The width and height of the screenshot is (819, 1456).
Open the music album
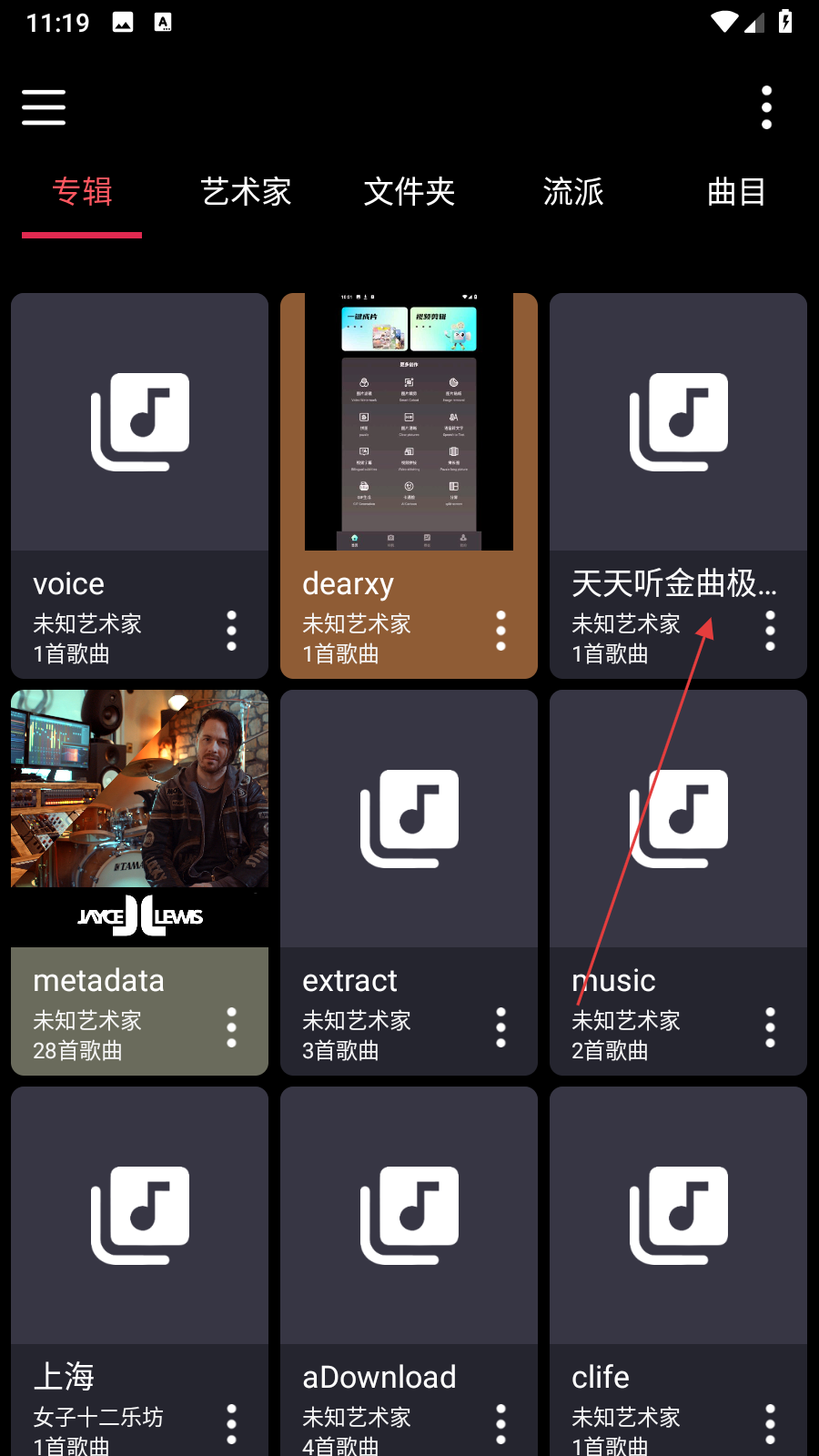coord(678,819)
